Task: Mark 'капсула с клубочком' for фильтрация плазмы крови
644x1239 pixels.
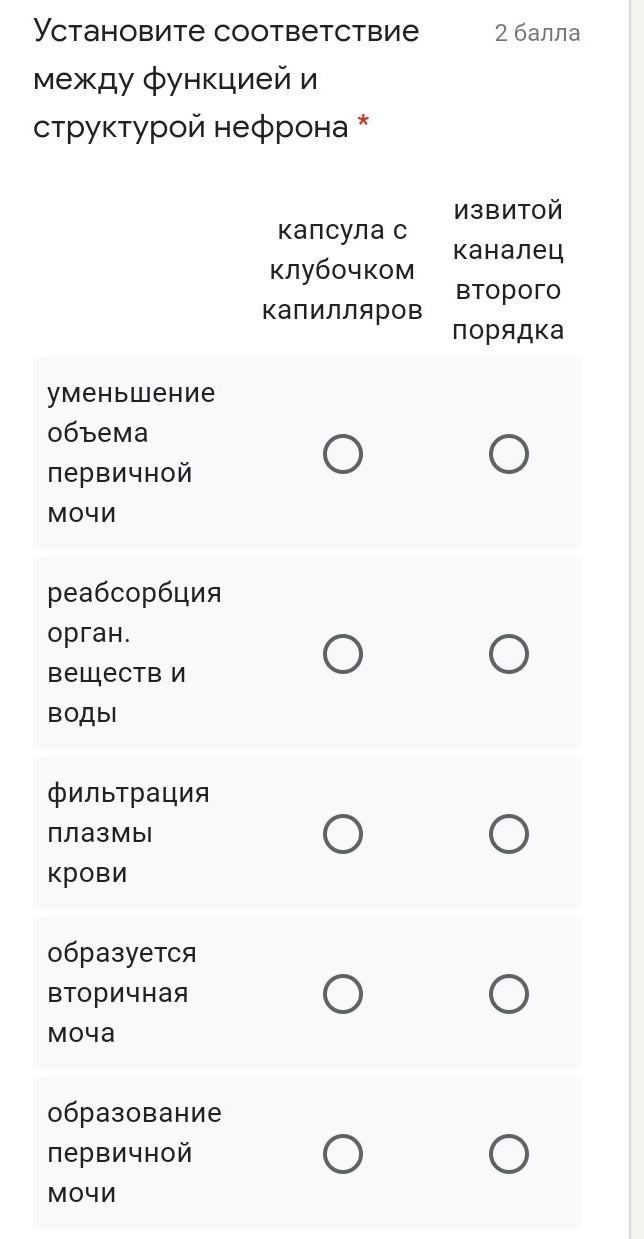Action: [343, 834]
